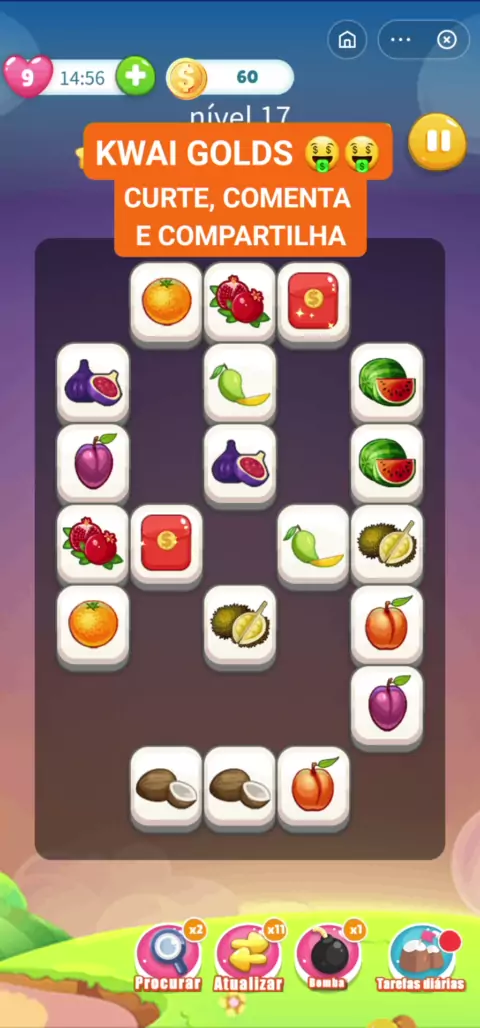The height and width of the screenshot is (1028, 480).
Task: Tap the home icon in the top bar
Action: [347, 40]
